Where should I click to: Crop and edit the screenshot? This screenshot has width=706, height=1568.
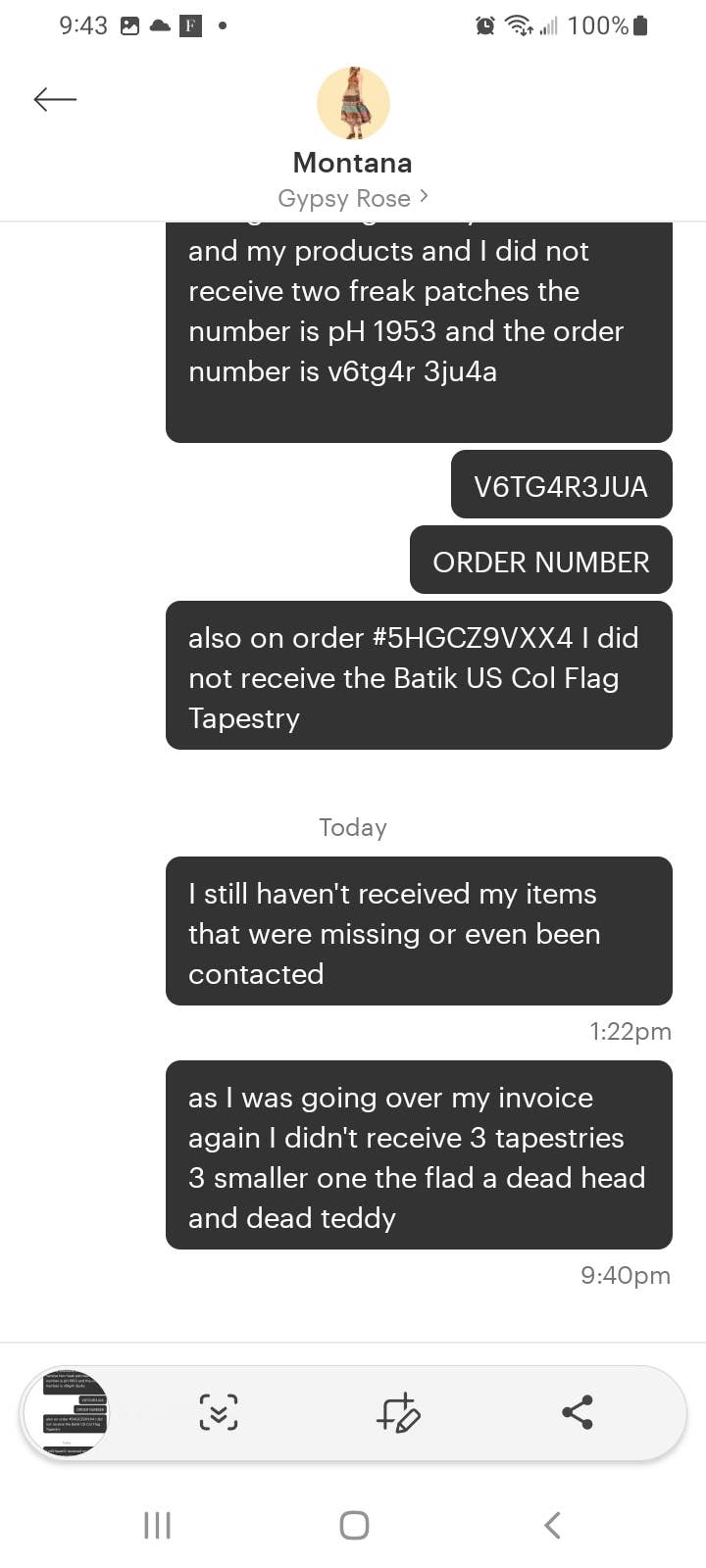[398, 1412]
